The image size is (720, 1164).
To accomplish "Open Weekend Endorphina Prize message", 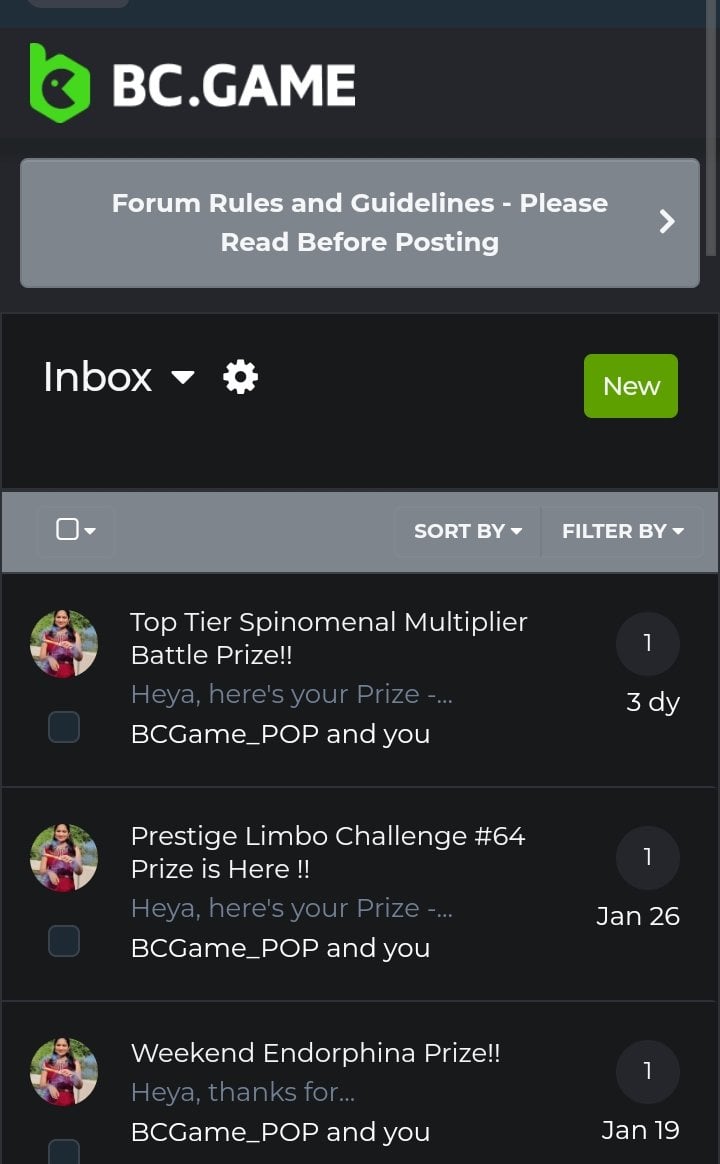I will coord(315,1053).
